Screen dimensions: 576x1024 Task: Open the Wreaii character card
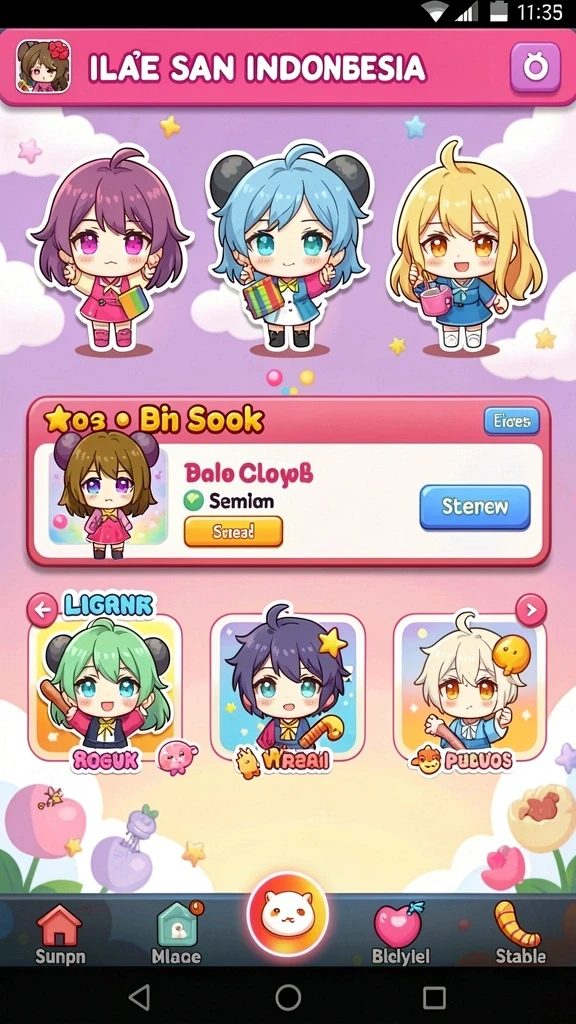point(287,689)
